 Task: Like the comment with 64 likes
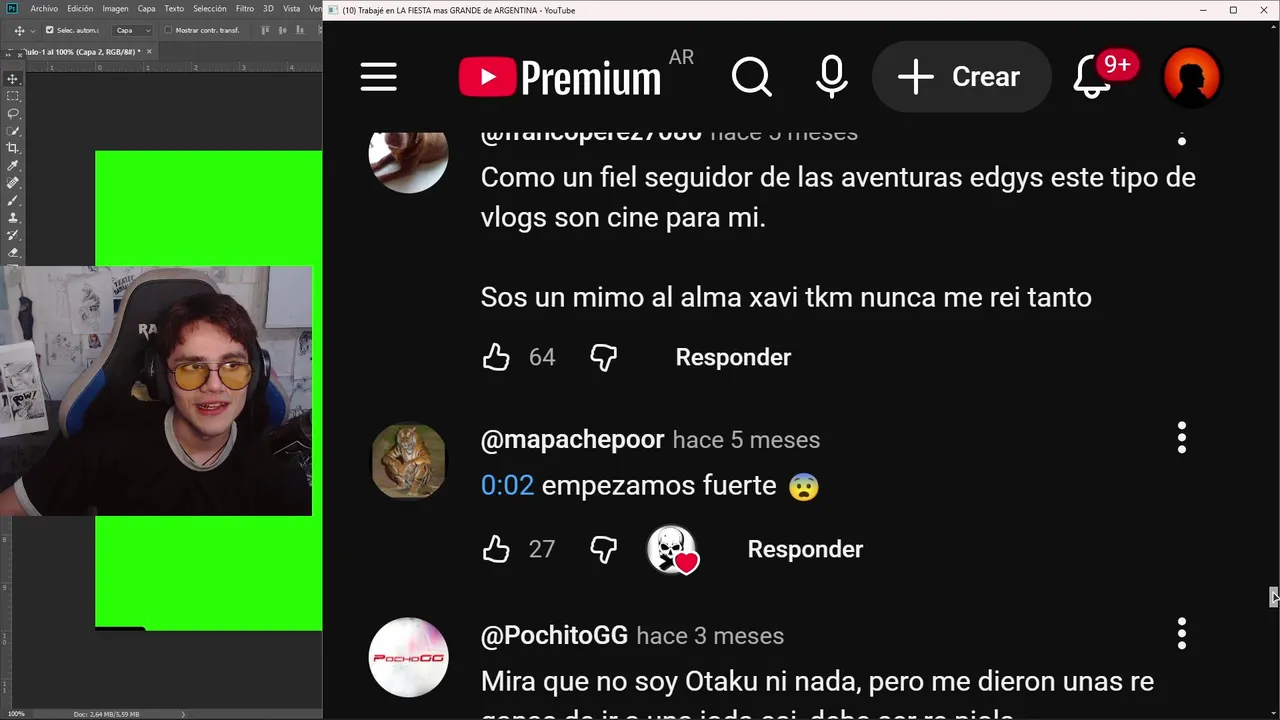496,357
